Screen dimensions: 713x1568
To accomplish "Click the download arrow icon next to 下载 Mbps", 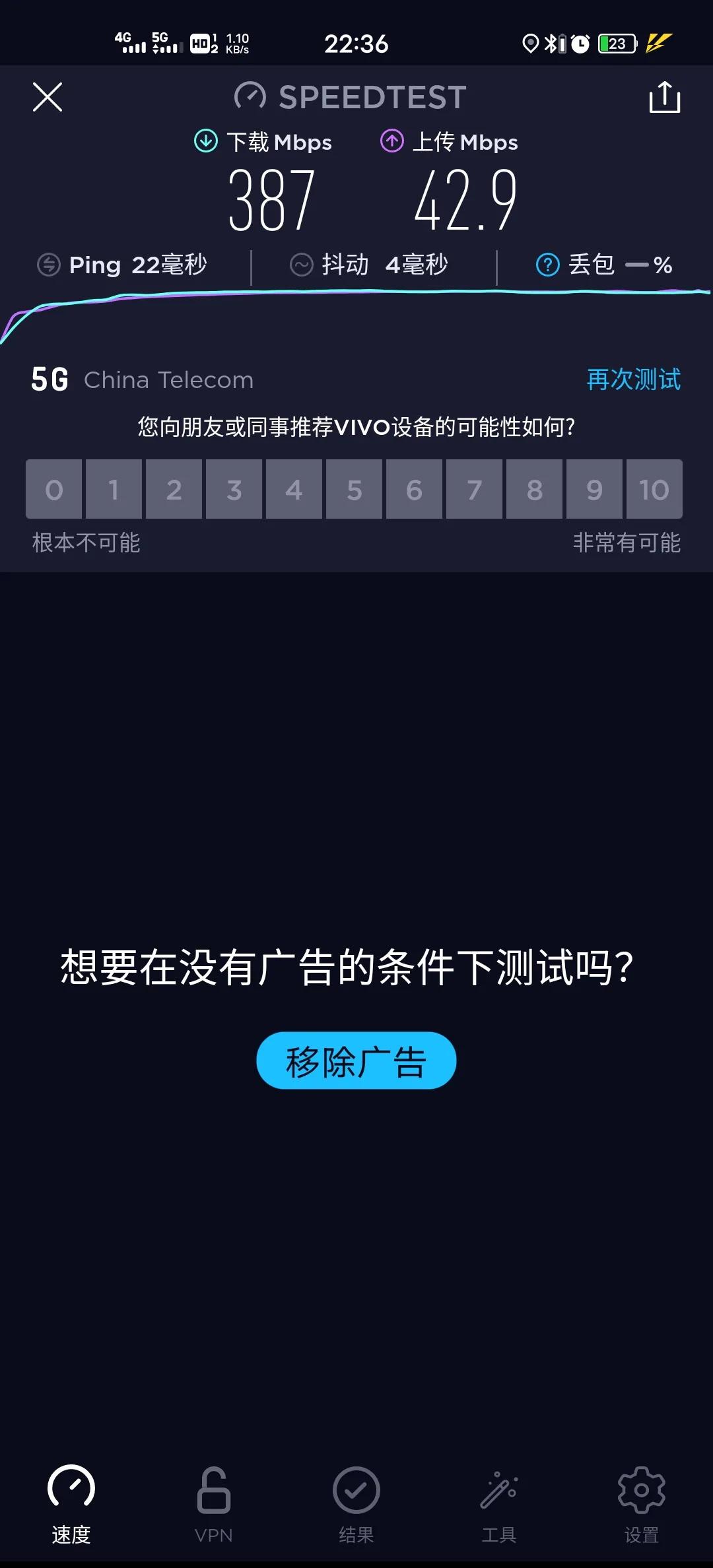I will [x=205, y=141].
